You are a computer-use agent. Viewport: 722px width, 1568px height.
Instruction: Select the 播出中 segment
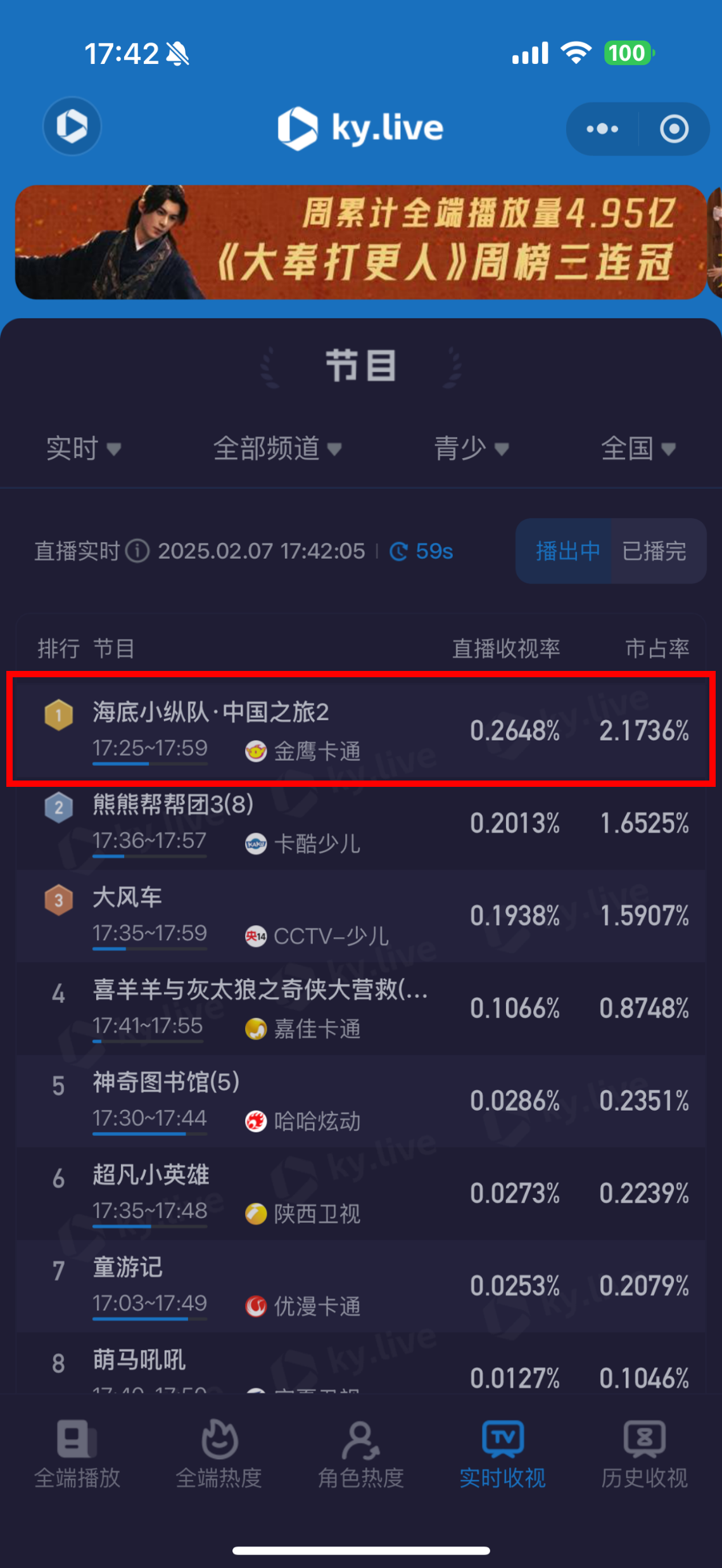coord(567,551)
